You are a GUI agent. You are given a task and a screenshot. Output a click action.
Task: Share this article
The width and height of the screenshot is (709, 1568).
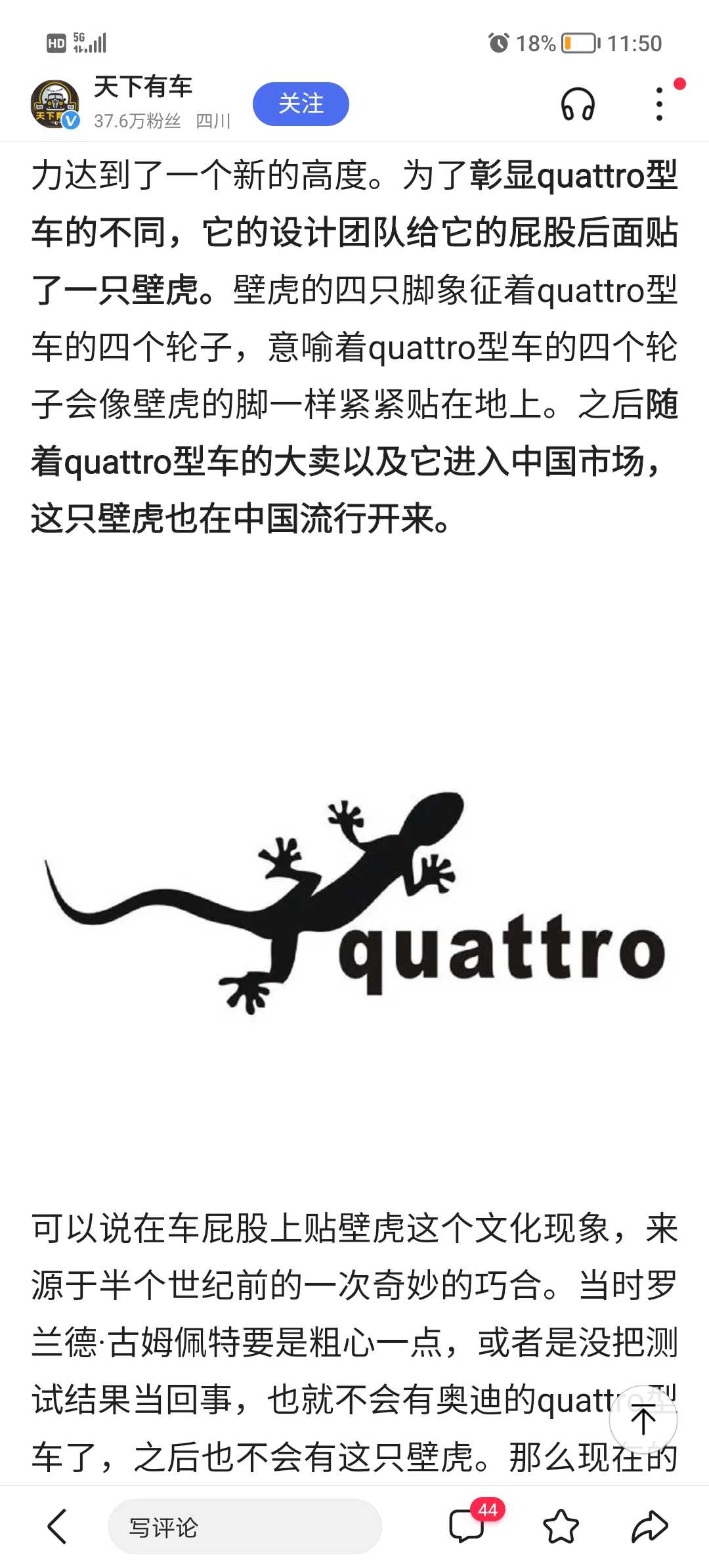(x=649, y=1526)
